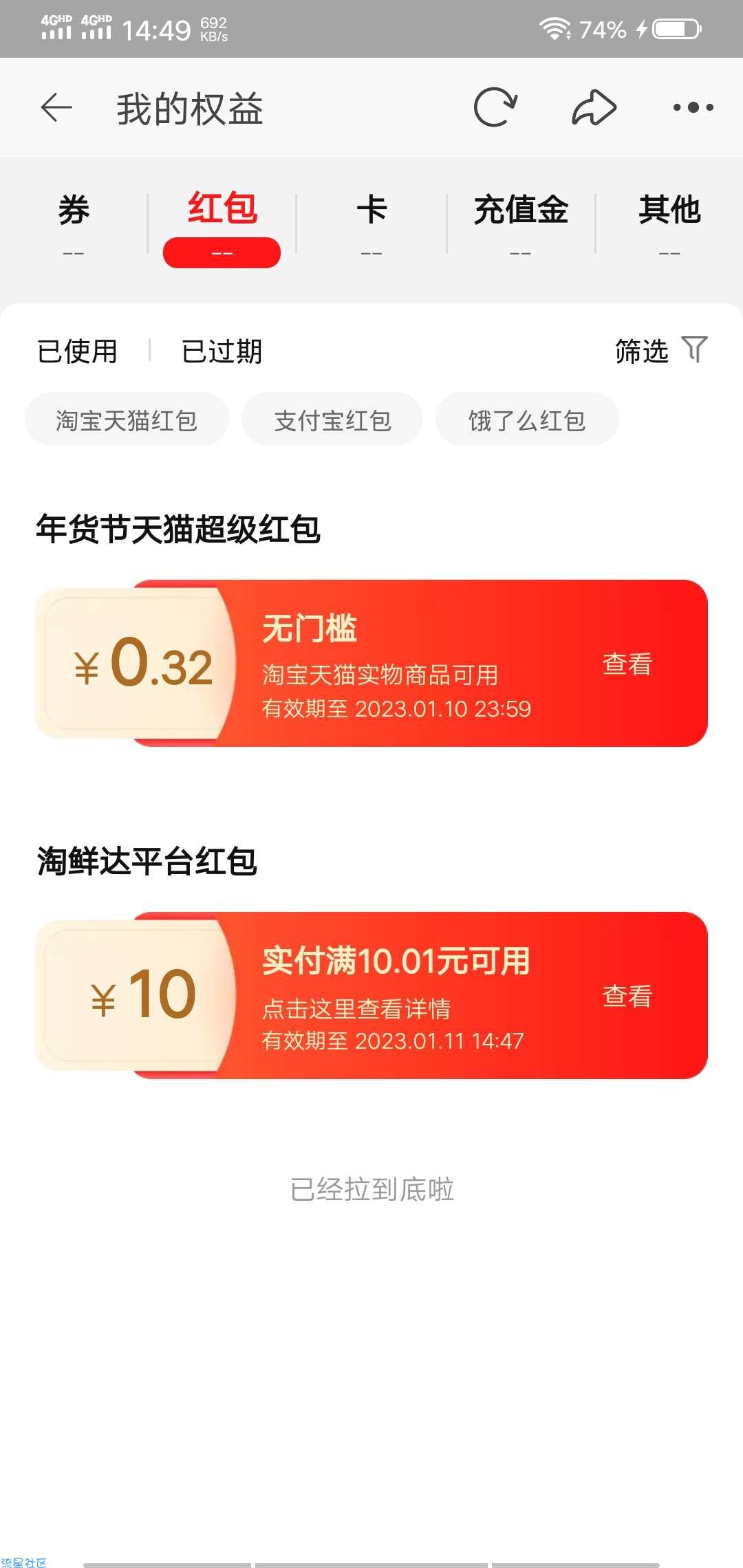The width and height of the screenshot is (743, 1568).
Task: Go back using the arrow
Action: coord(56,108)
